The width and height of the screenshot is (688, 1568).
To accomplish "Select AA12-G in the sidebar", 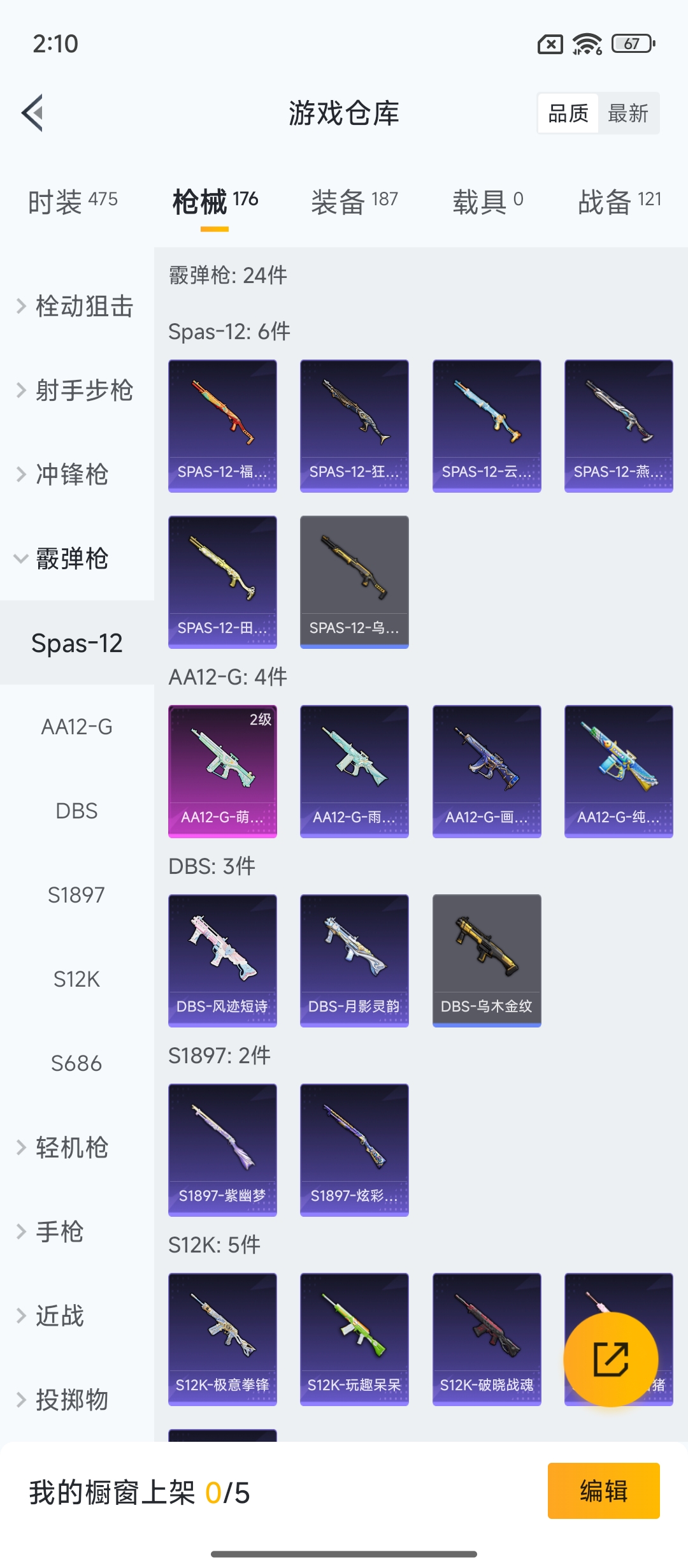I will click(x=76, y=727).
